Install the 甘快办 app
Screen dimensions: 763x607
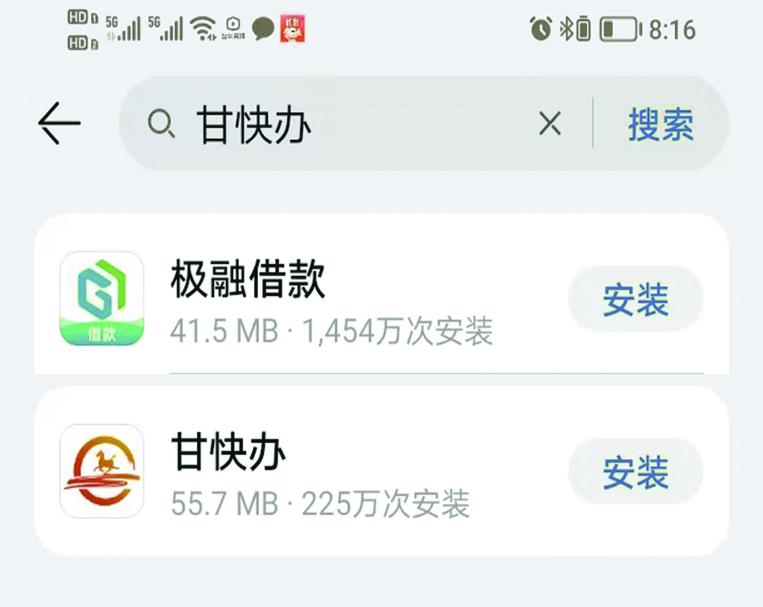[635, 472]
